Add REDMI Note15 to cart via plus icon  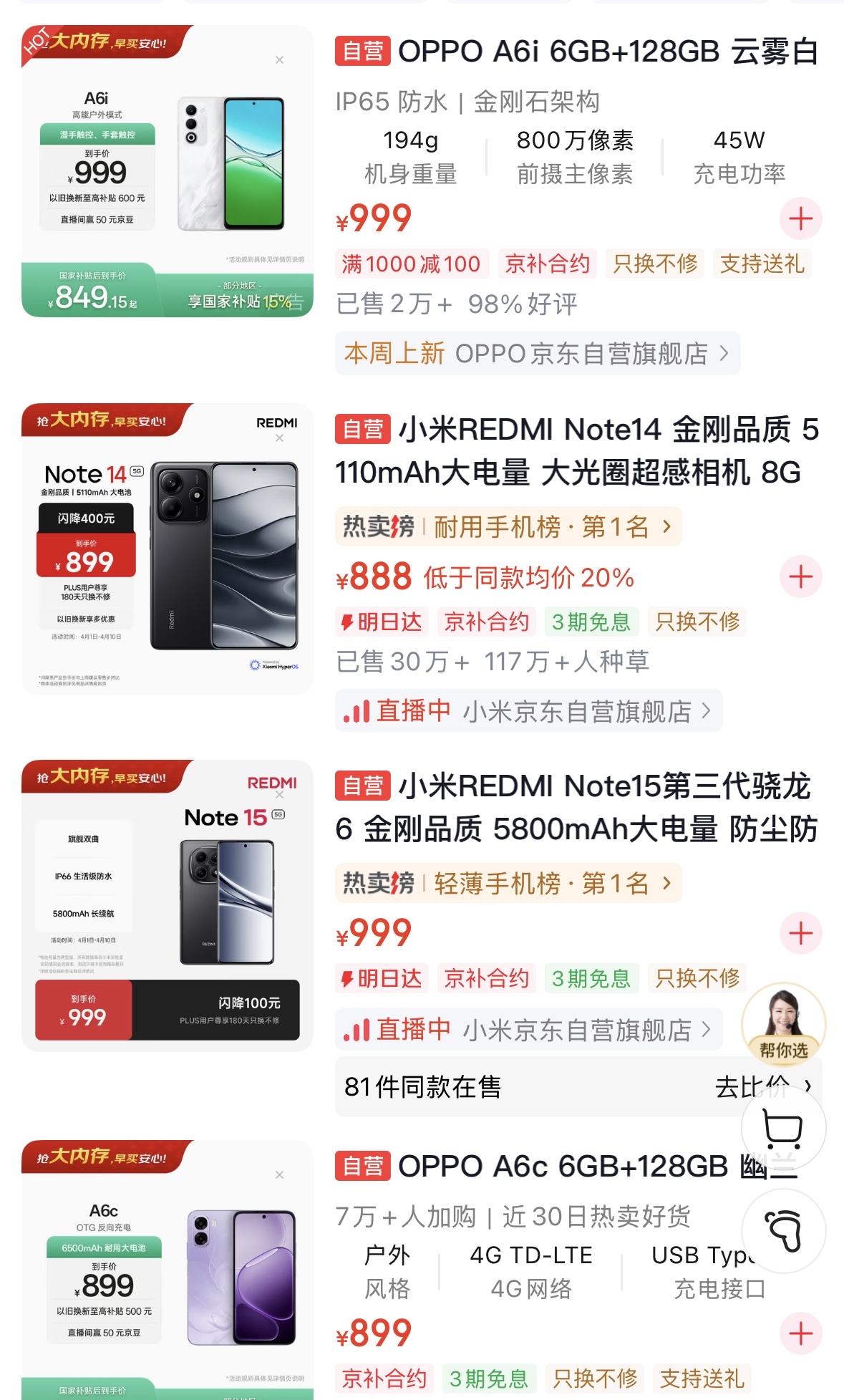click(802, 933)
